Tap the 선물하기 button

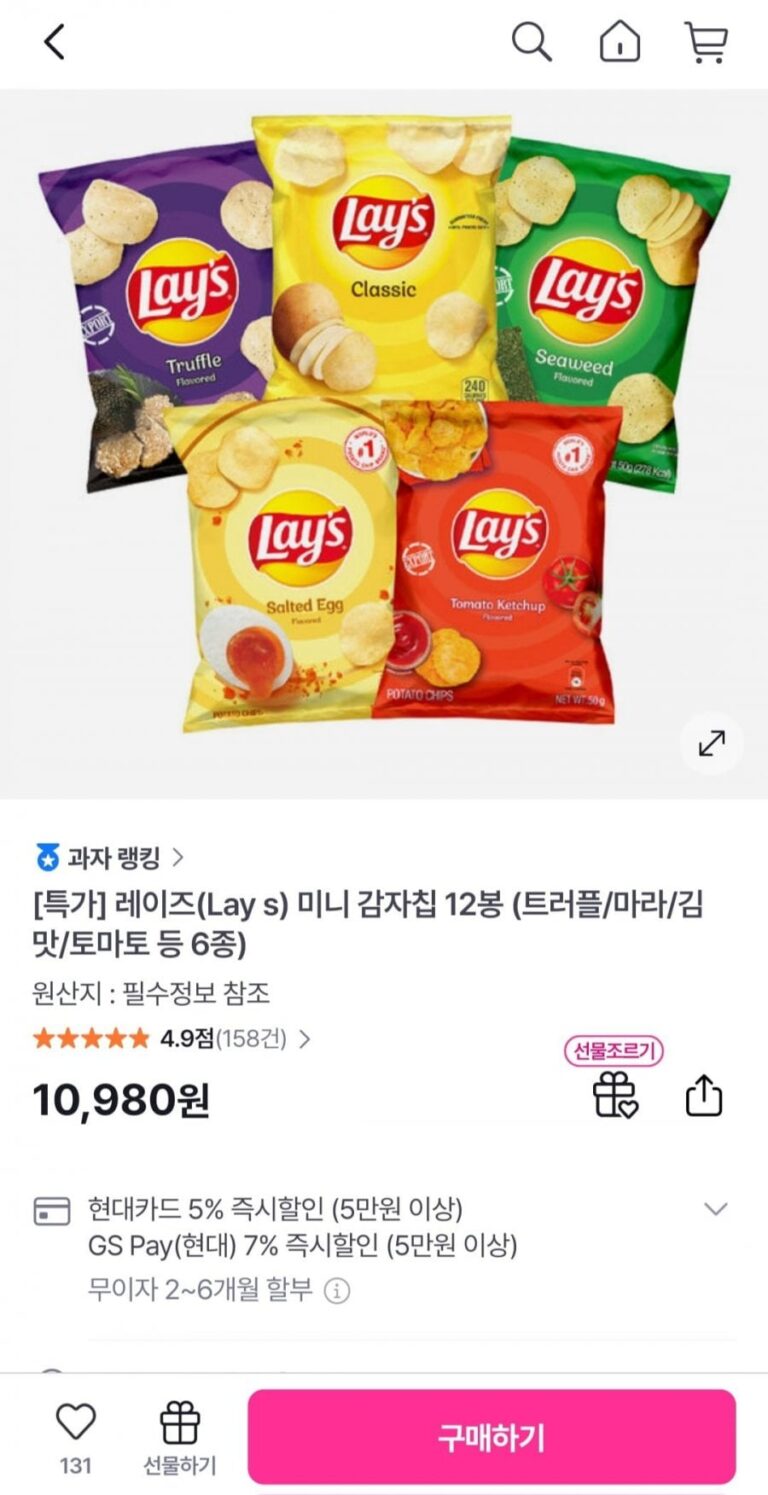180,1438
